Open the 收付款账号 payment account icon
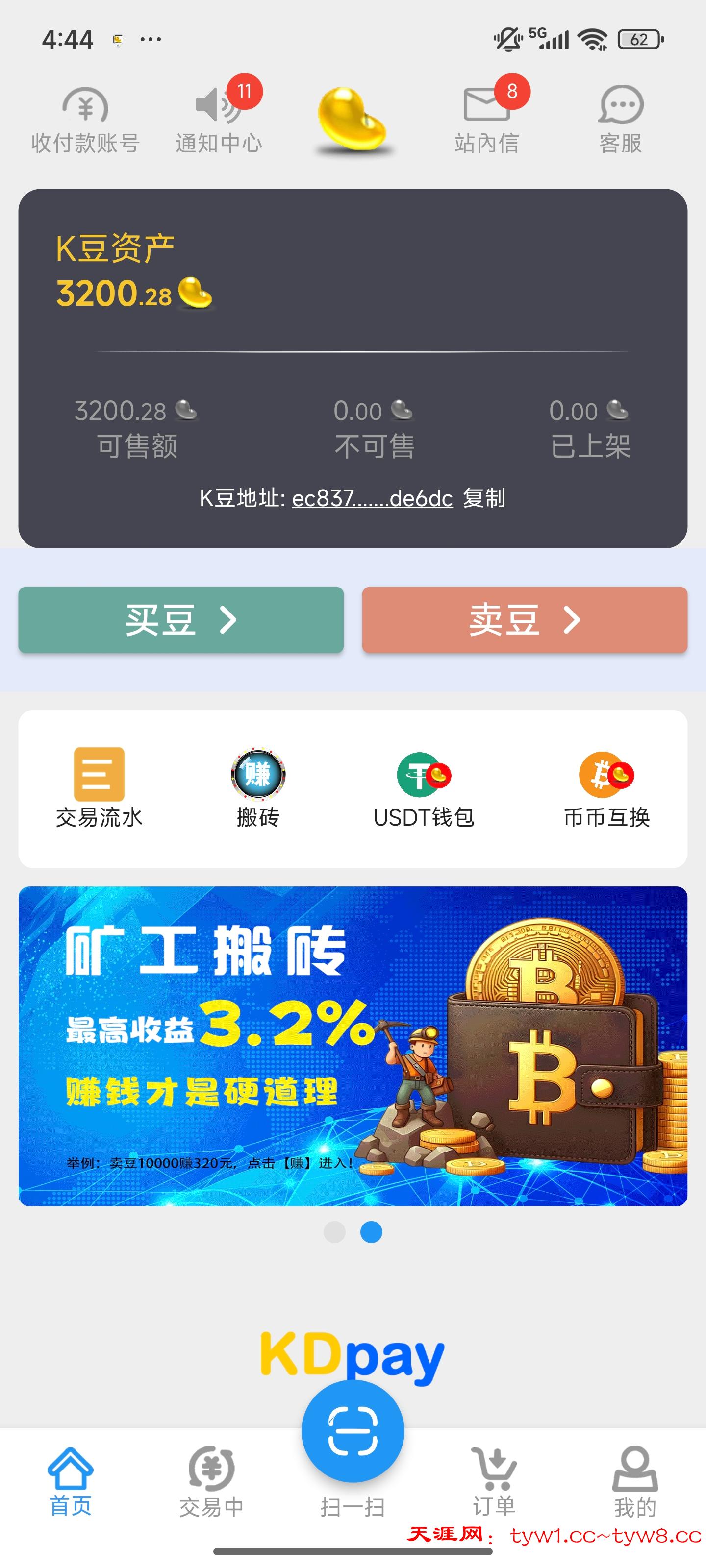The image size is (706, 1568). click(x=85, y=119)
